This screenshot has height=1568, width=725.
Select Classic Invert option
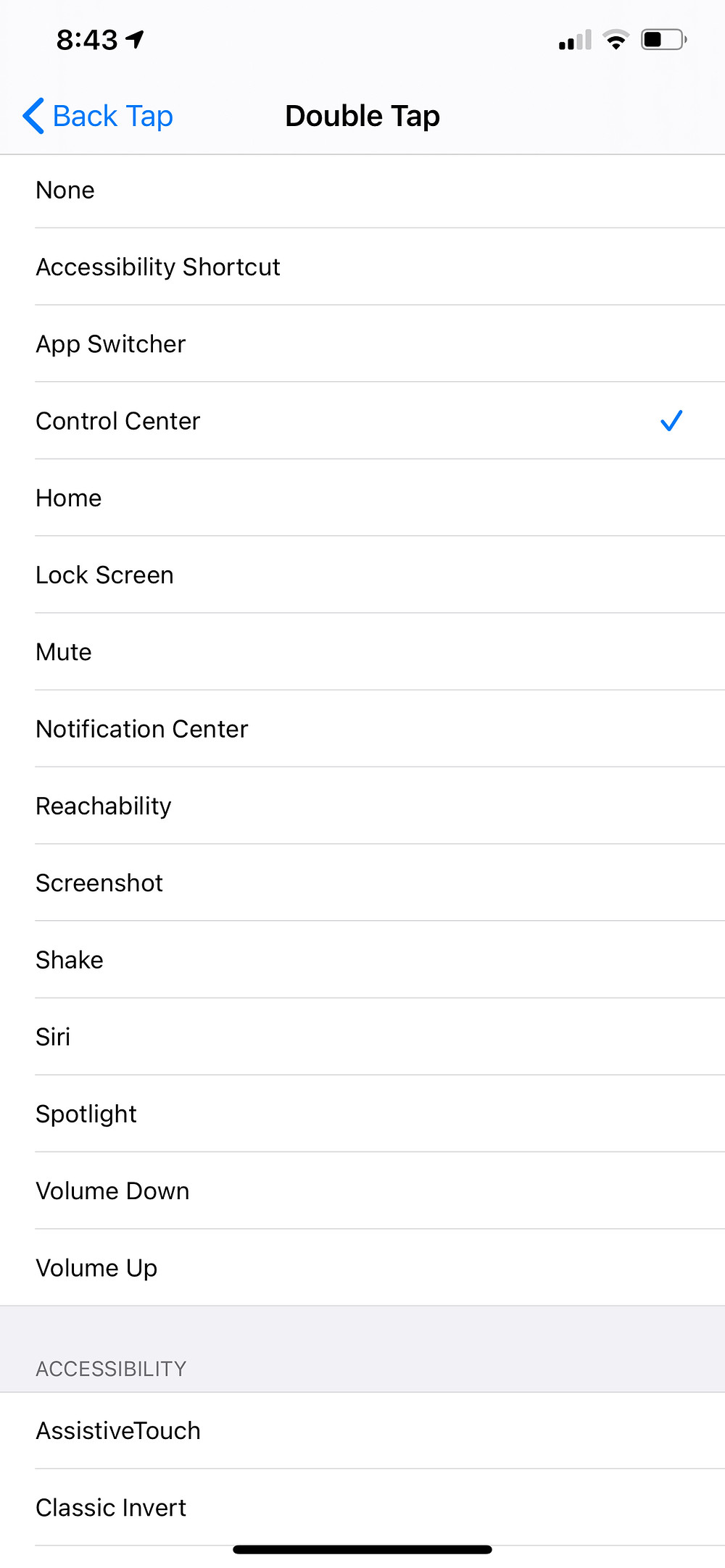(x=362, y=1507)
